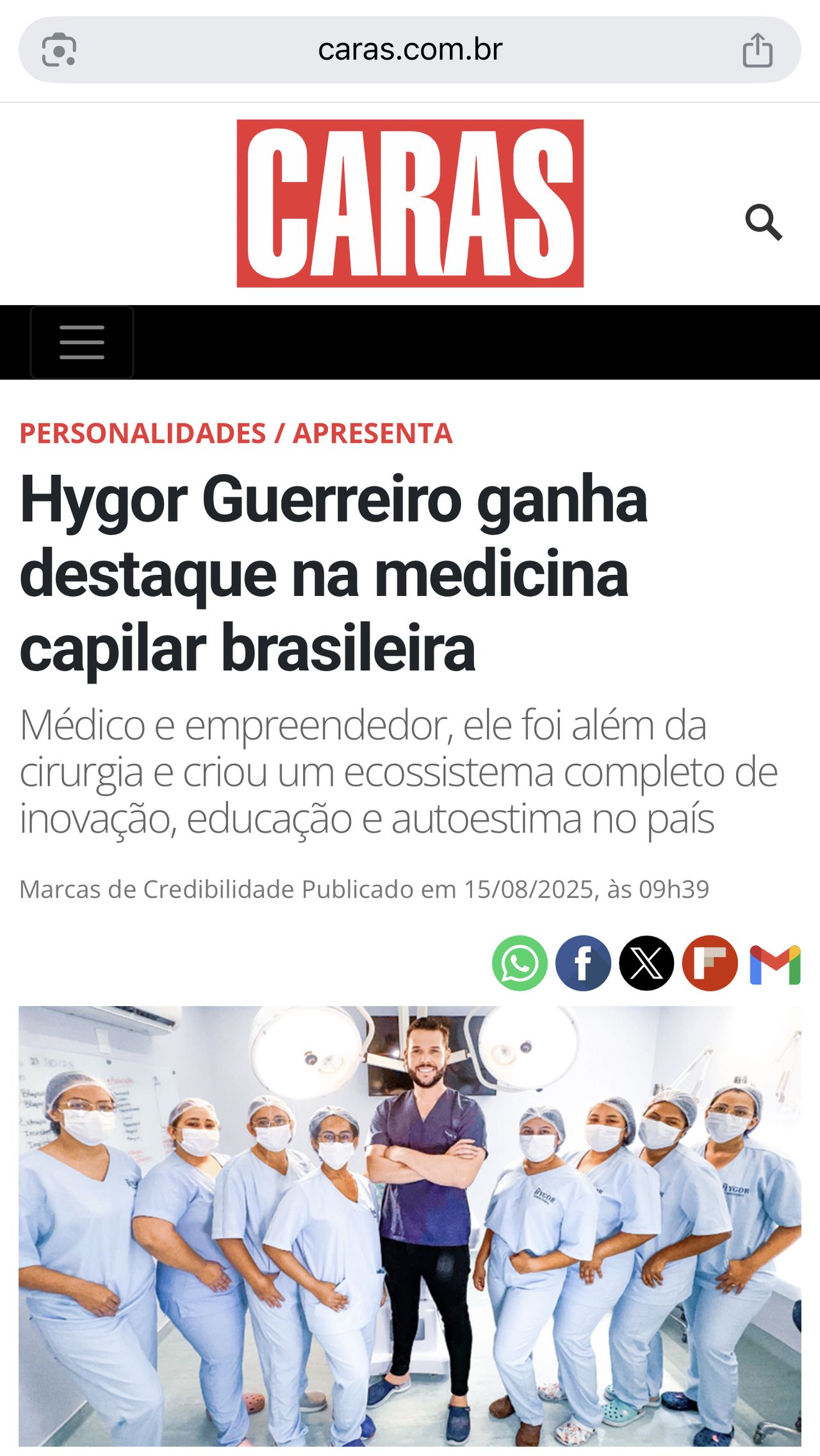This screenshot has height=1456, width=820.
Task: Share the article via Gmail
Action: tap(775, 963)
